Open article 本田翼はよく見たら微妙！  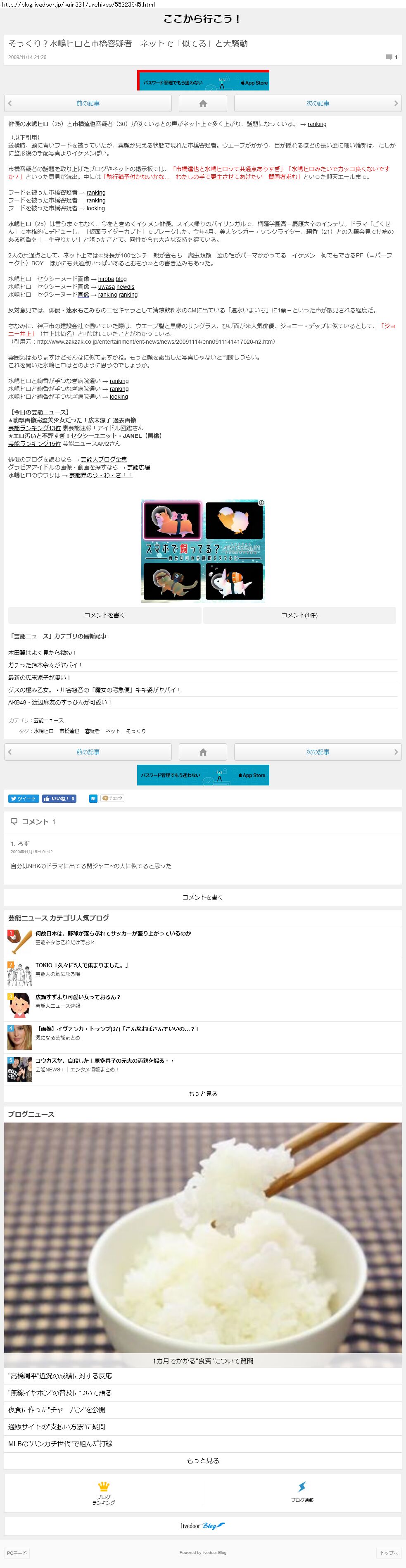tap(43, 652)
